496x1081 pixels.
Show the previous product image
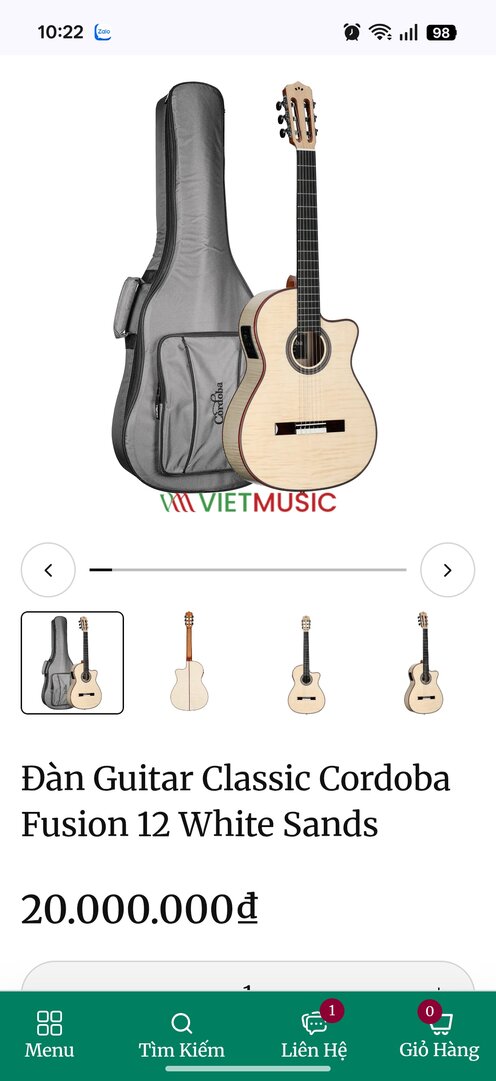click(x=48, y=570)
